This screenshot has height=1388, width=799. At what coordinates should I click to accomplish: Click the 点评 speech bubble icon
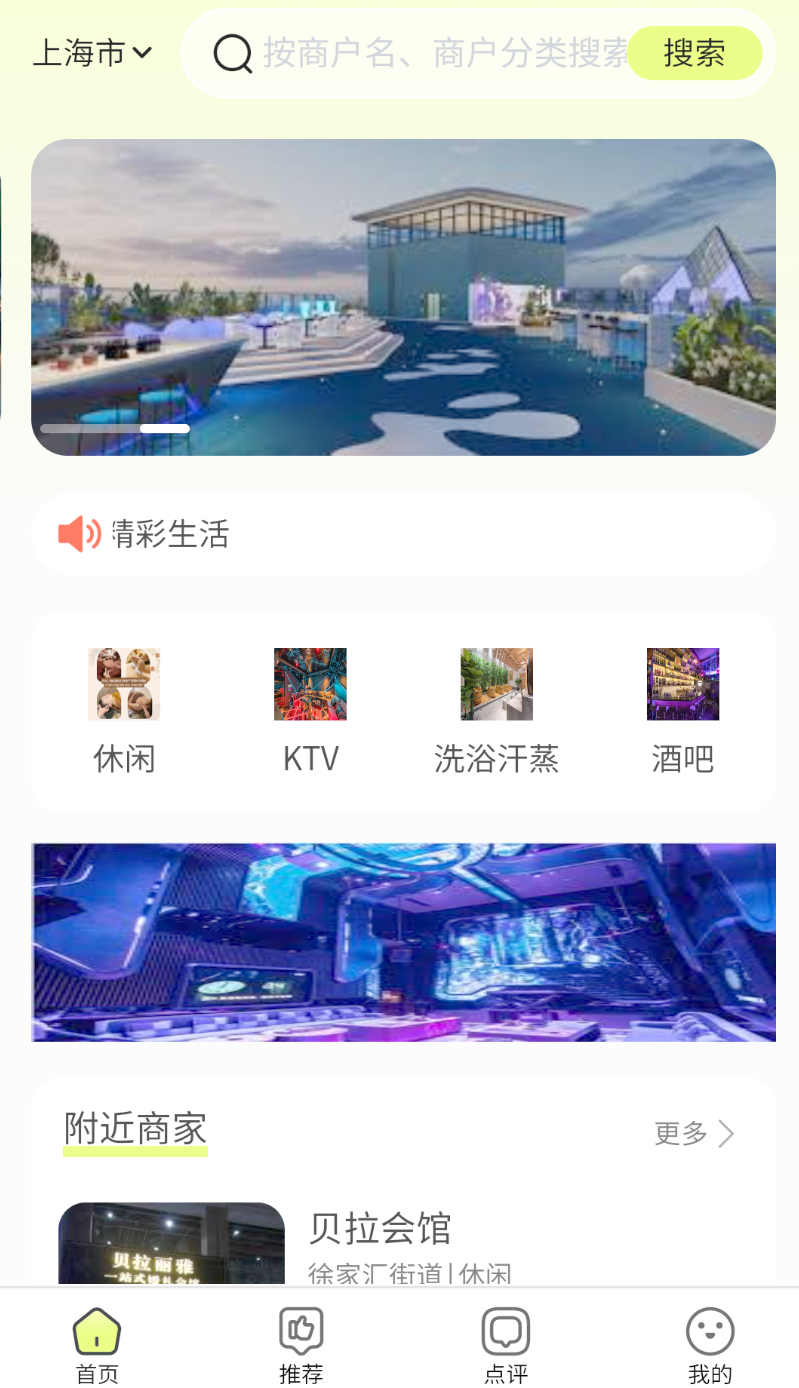[505, 1330]
